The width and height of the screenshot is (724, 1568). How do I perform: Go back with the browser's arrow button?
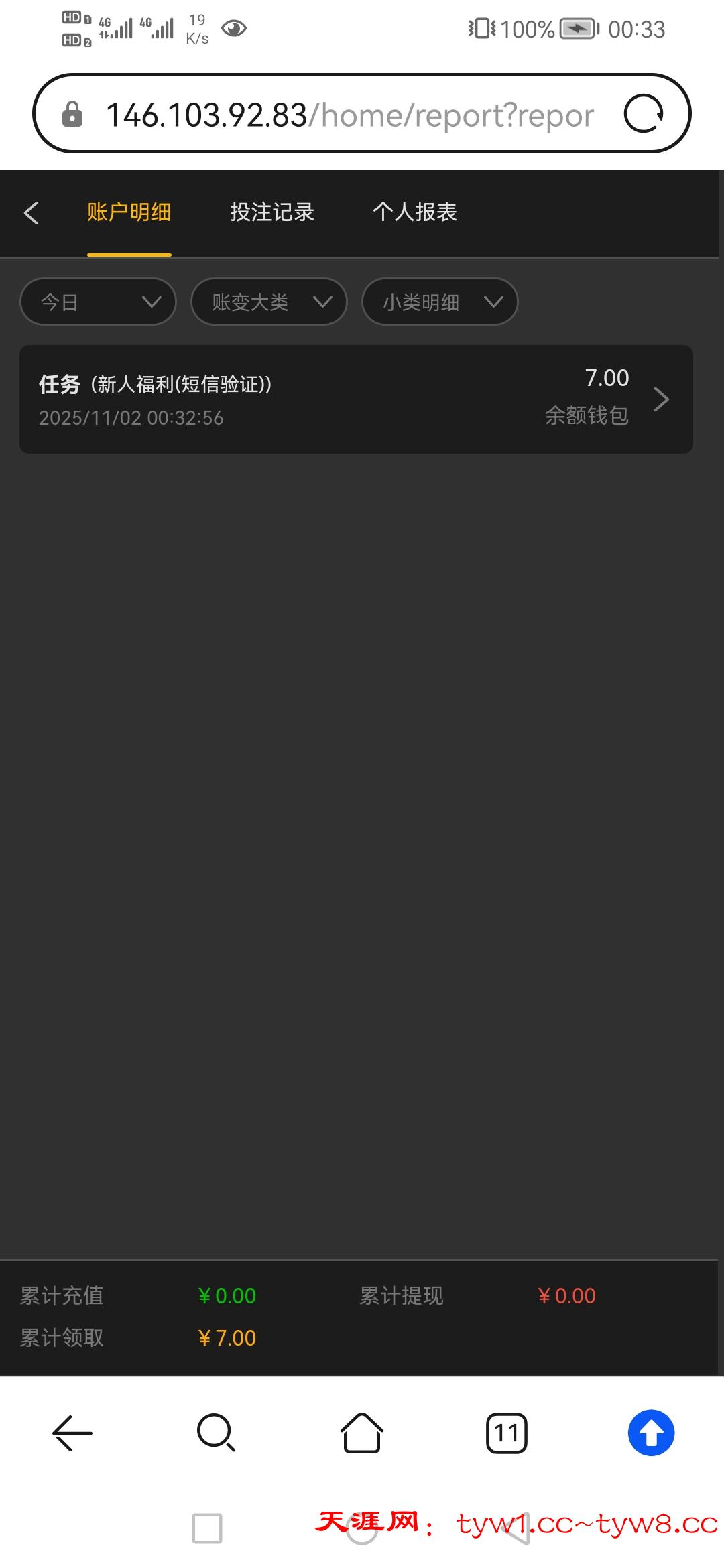72,1433
